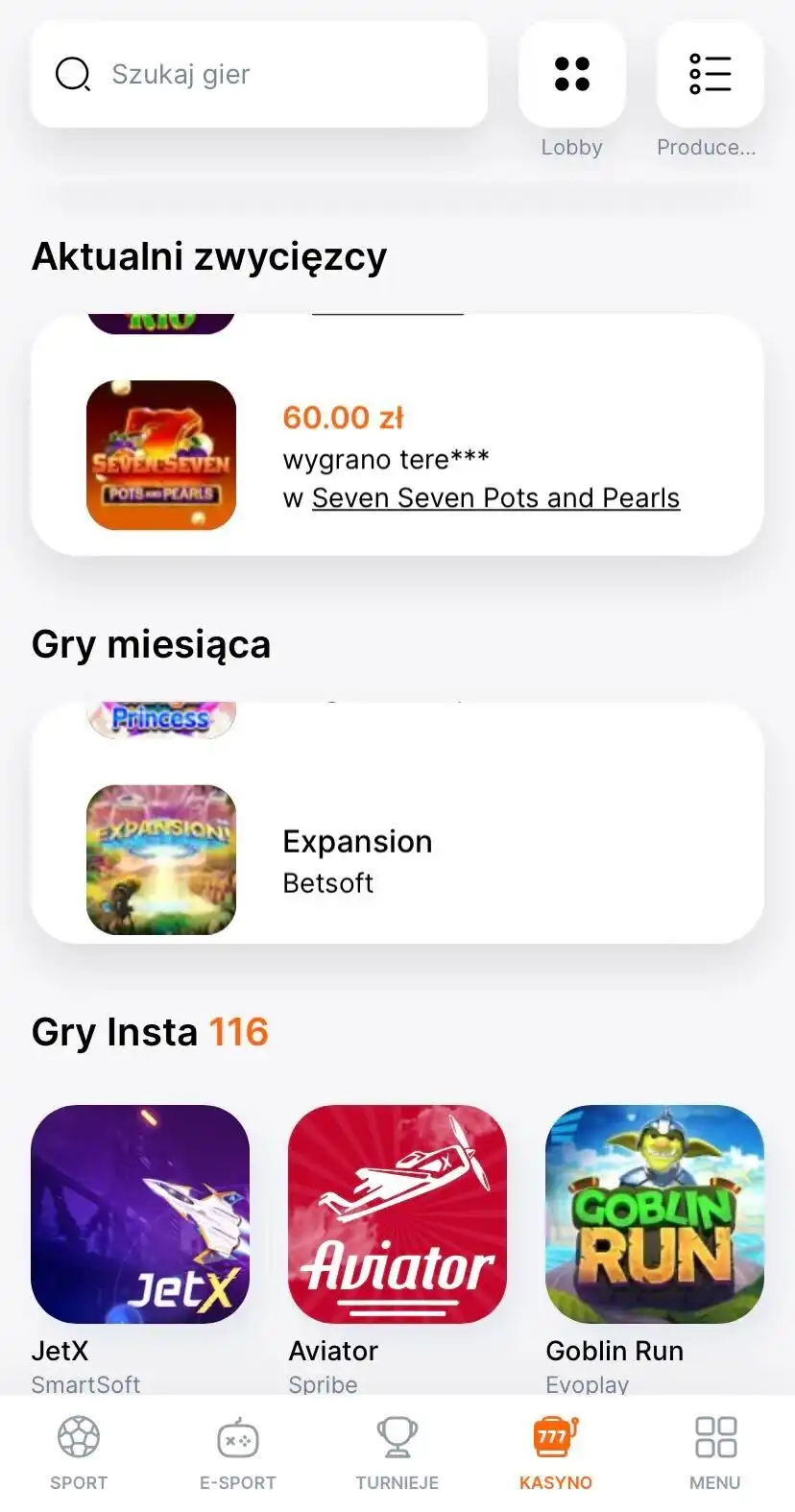Select the Kasyno tab
This screenshot has width=795, height=1512.
point(556,1452)
